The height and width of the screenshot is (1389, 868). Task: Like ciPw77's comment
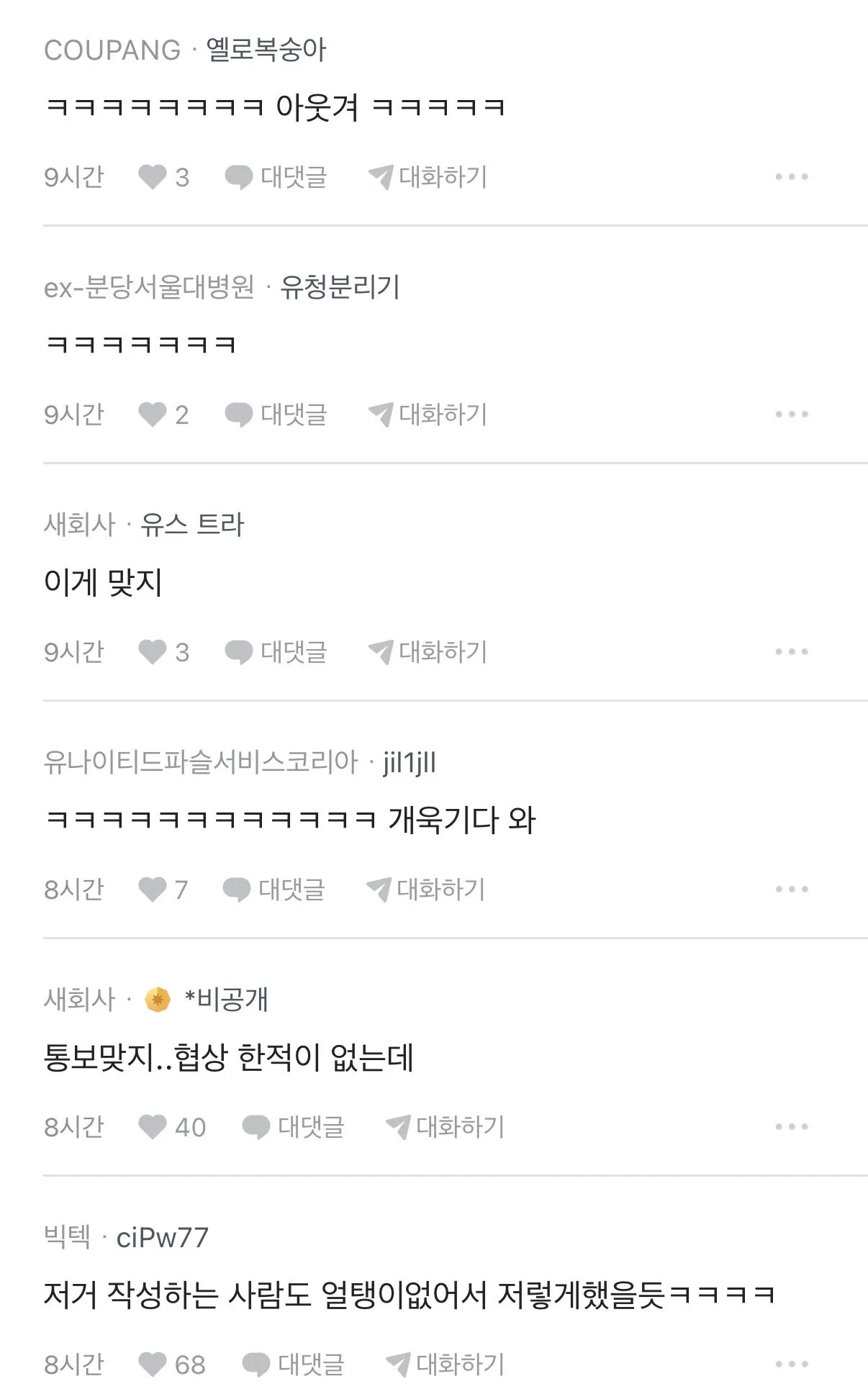point(153,1365)
